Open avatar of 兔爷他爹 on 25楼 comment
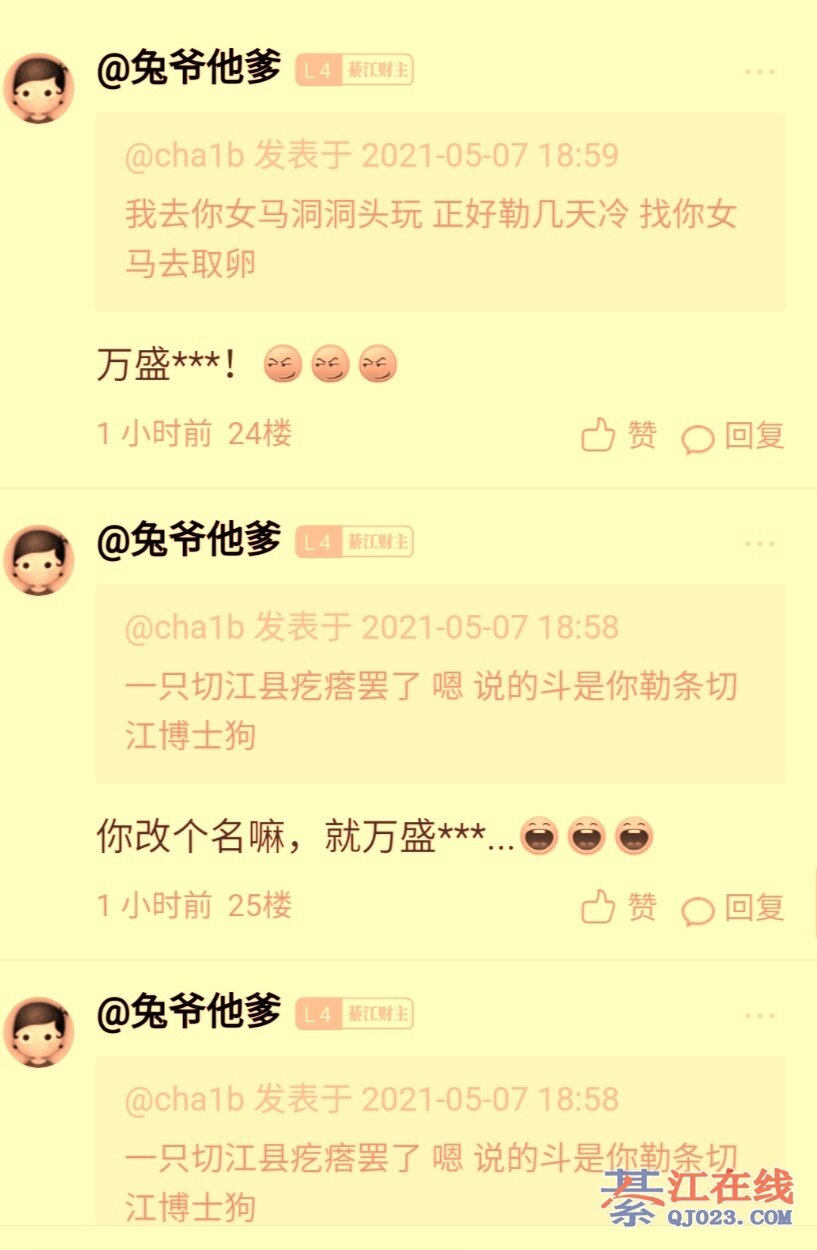This screenshot has height=1250, width=817. 40,560
